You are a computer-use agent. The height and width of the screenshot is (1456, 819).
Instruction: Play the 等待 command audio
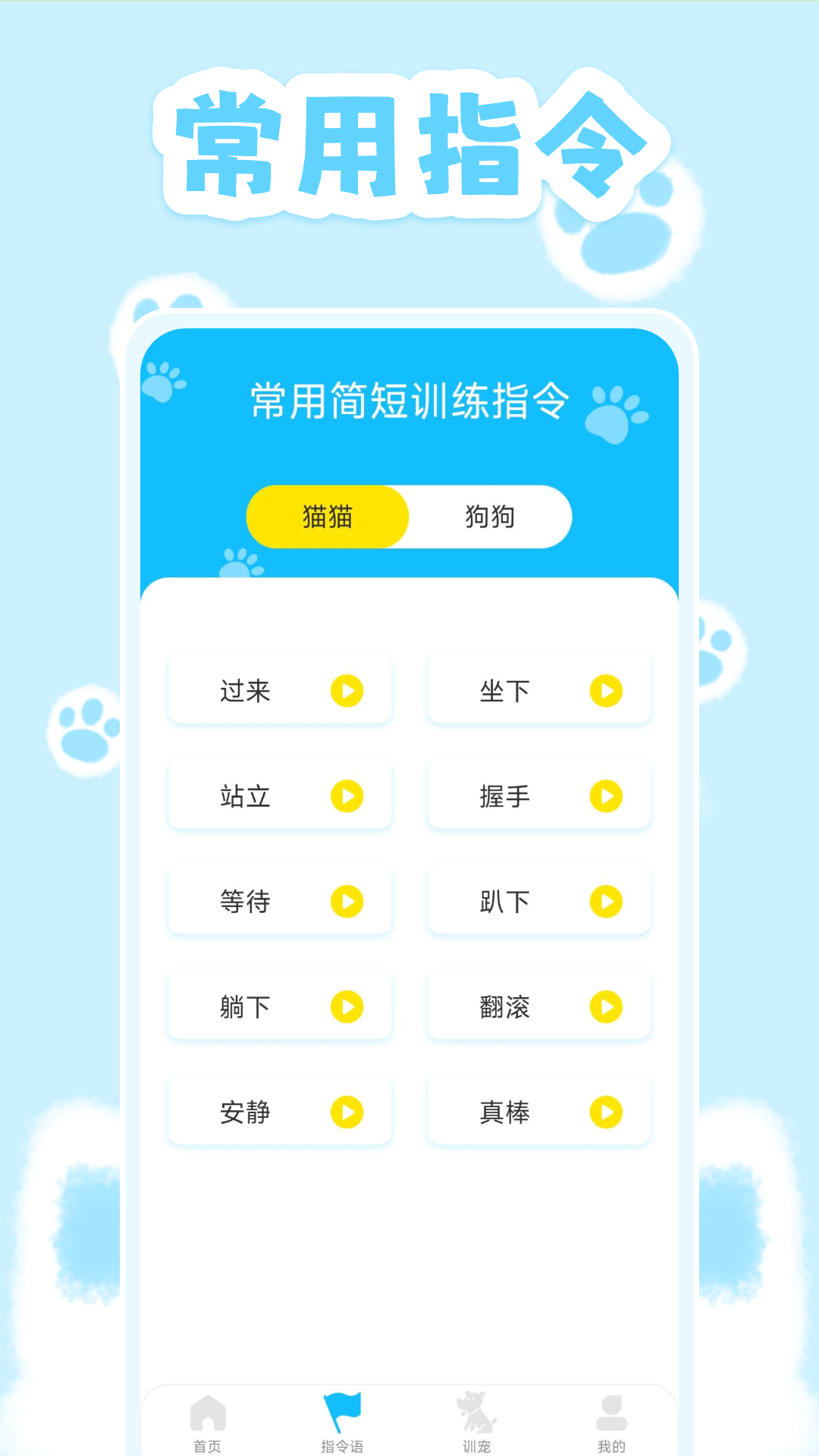click(347, 902)
